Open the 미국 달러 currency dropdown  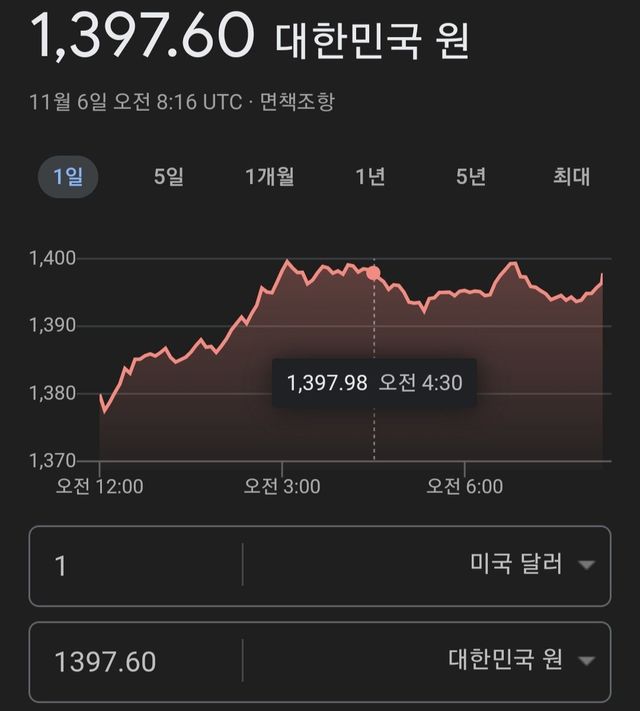pos(532,565)
